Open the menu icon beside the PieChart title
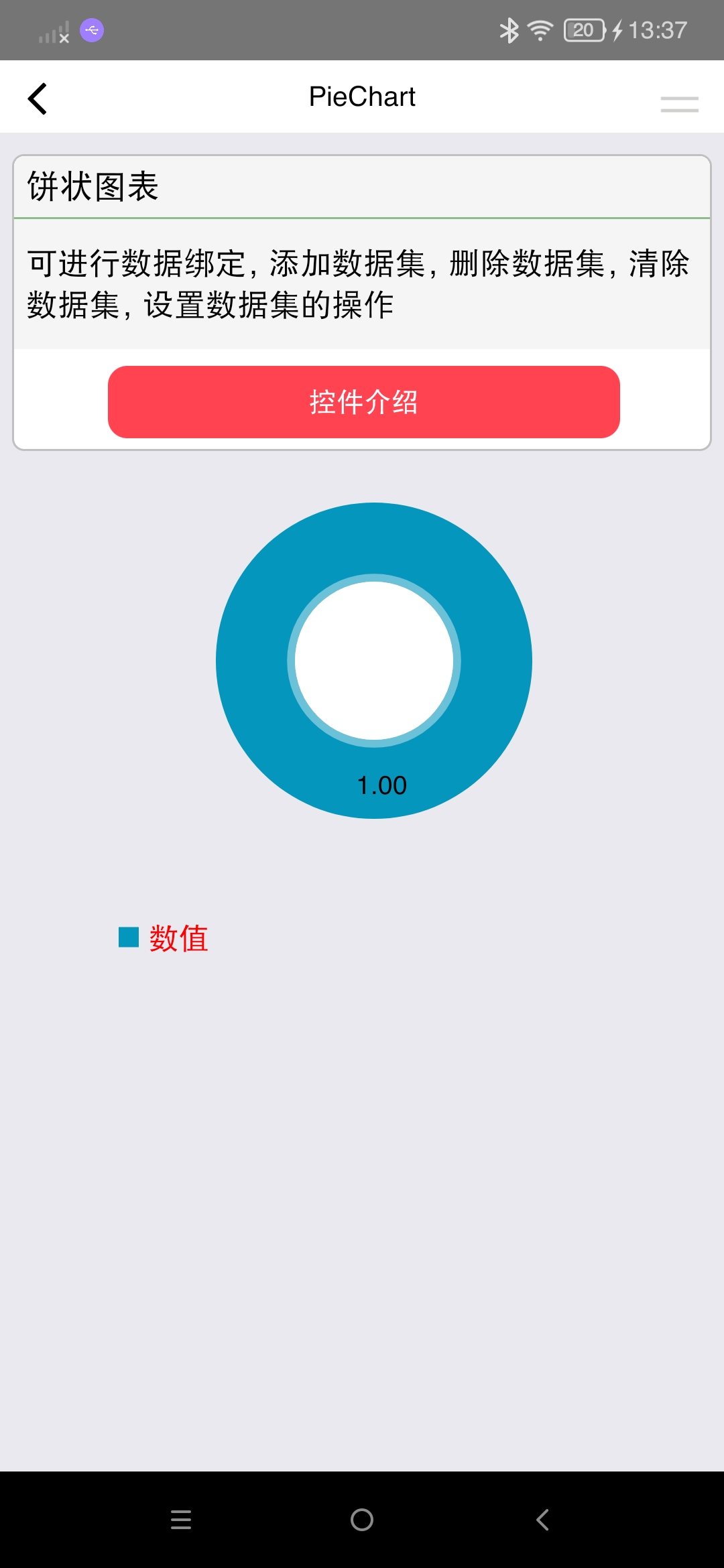 679,104
